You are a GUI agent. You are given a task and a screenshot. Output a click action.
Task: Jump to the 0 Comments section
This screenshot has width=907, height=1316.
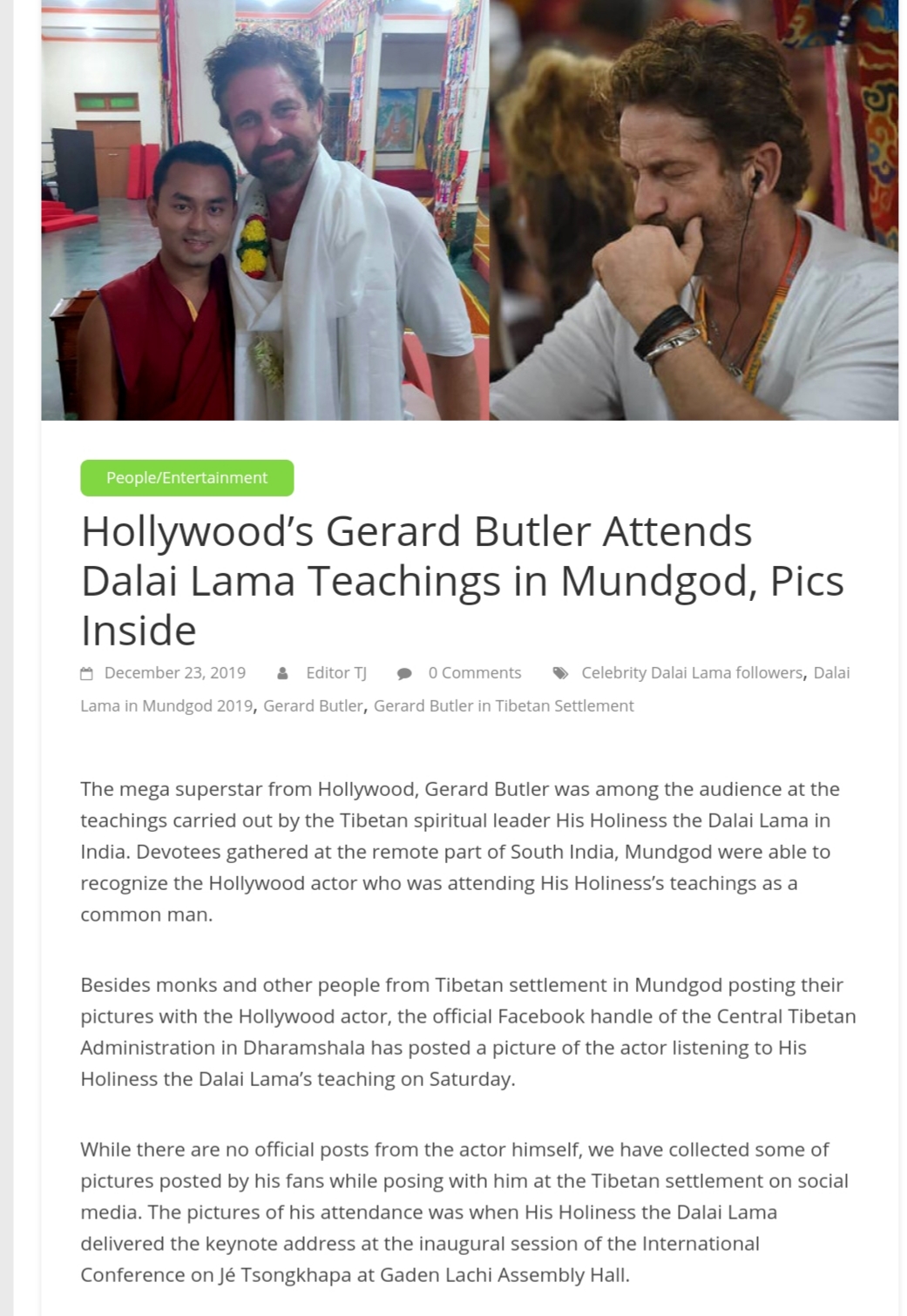click(474, 672)
